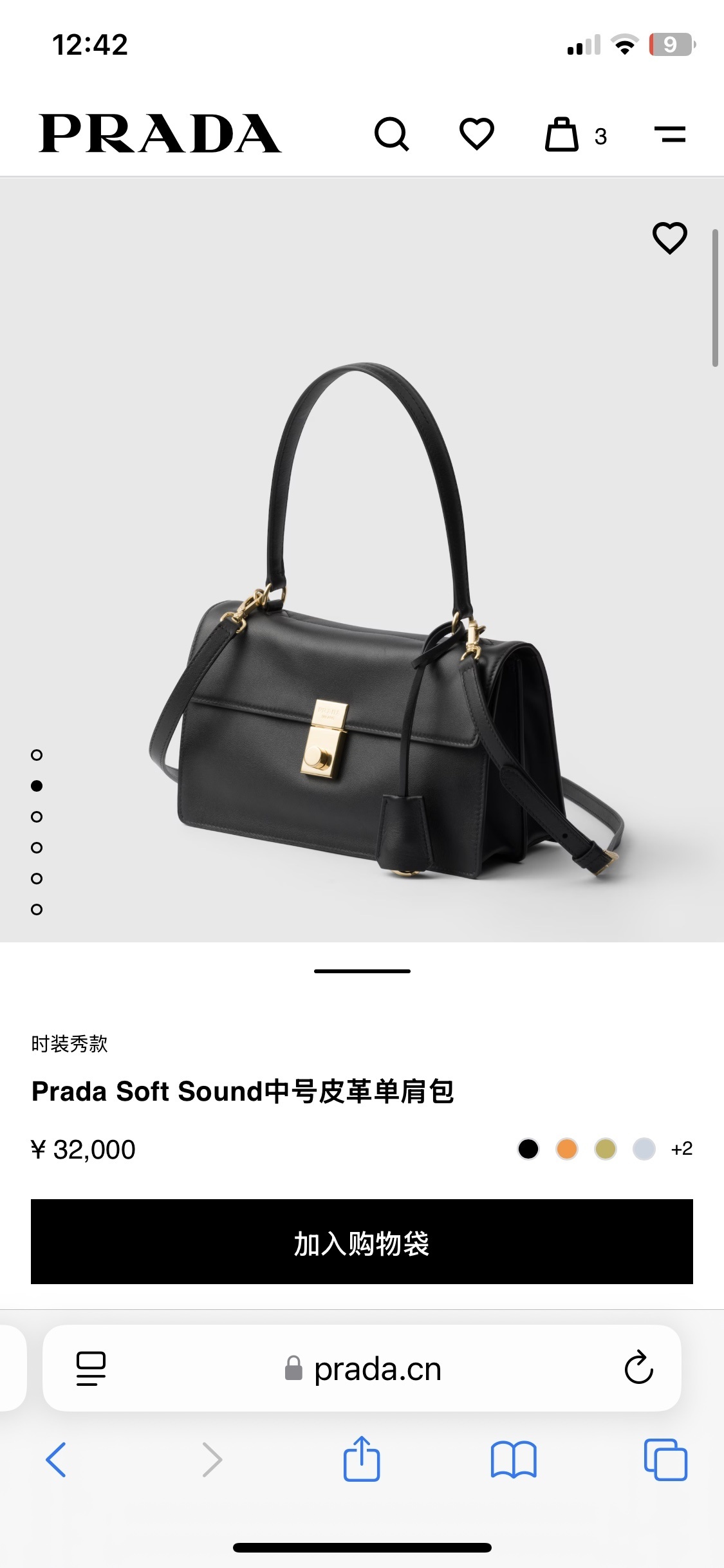Select the black color swatch
724x1568 pixels.
(528, 1149)
